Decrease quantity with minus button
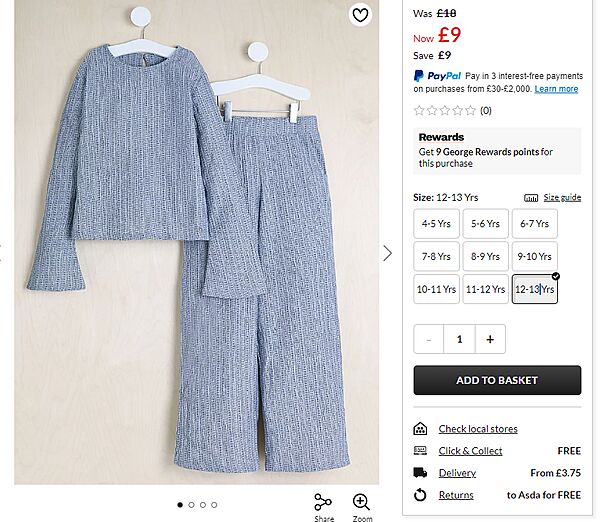Screen dimensions: 600x522 tap(429, 340)
